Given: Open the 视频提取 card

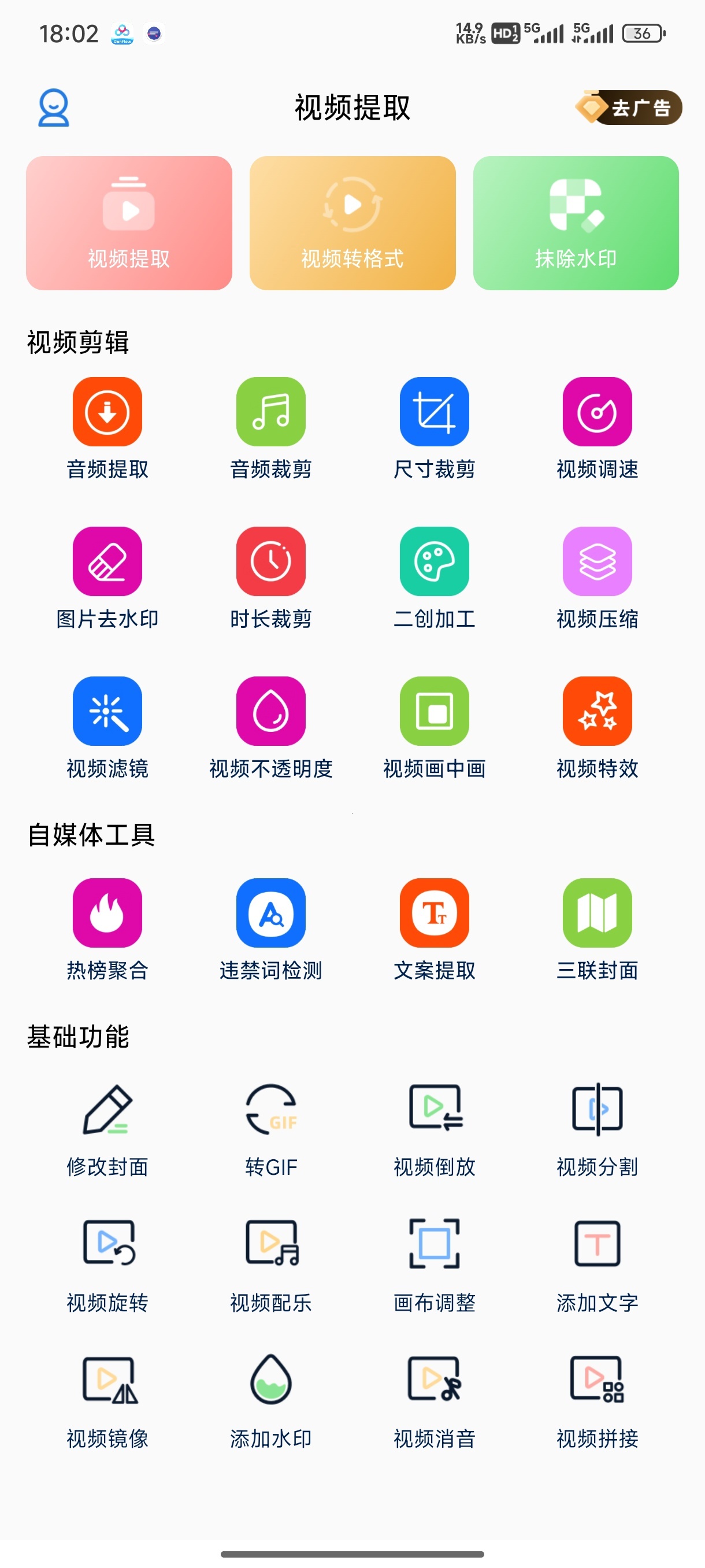Looking at the screenshot, I should (129, 223).
